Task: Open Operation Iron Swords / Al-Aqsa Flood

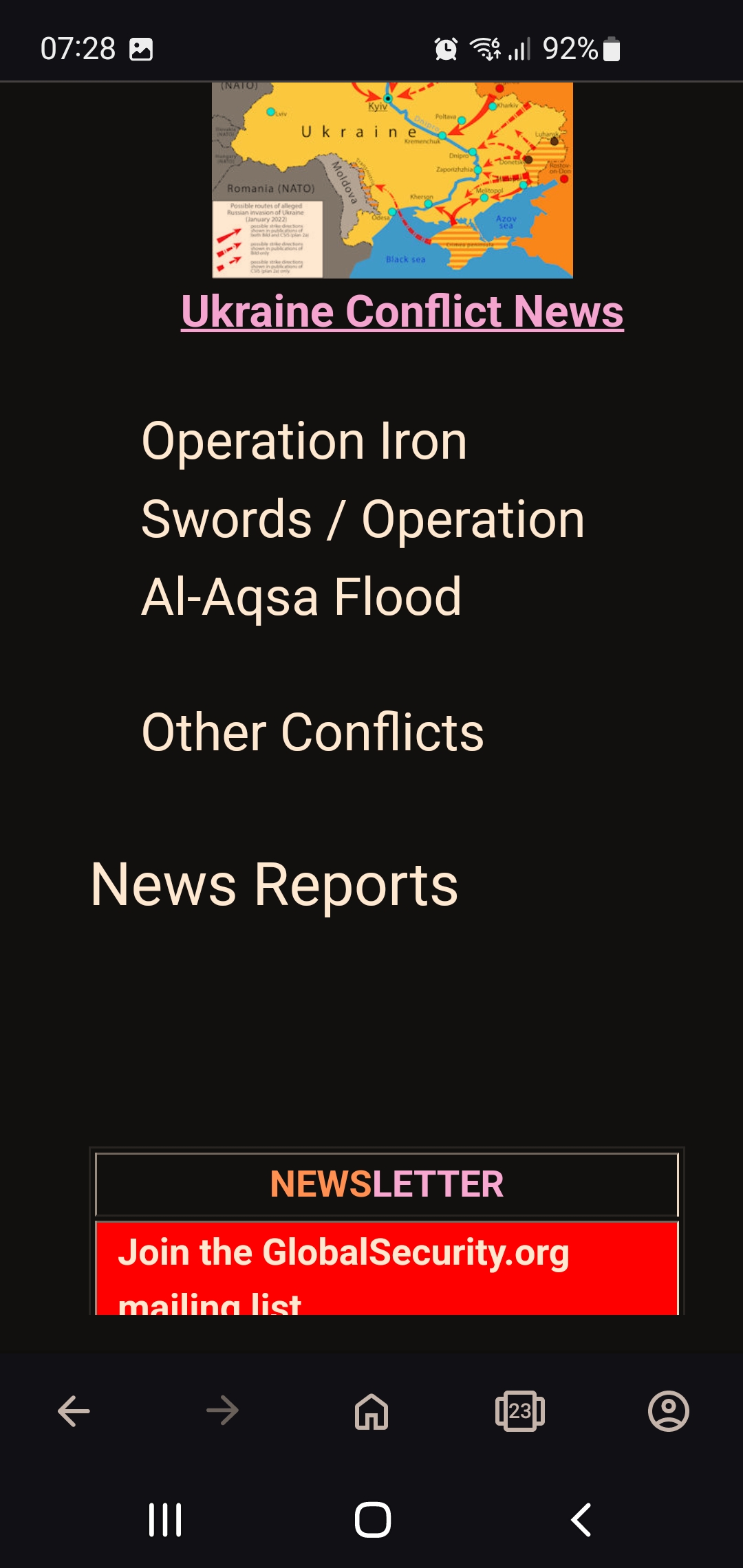Action: click(363, 519)
